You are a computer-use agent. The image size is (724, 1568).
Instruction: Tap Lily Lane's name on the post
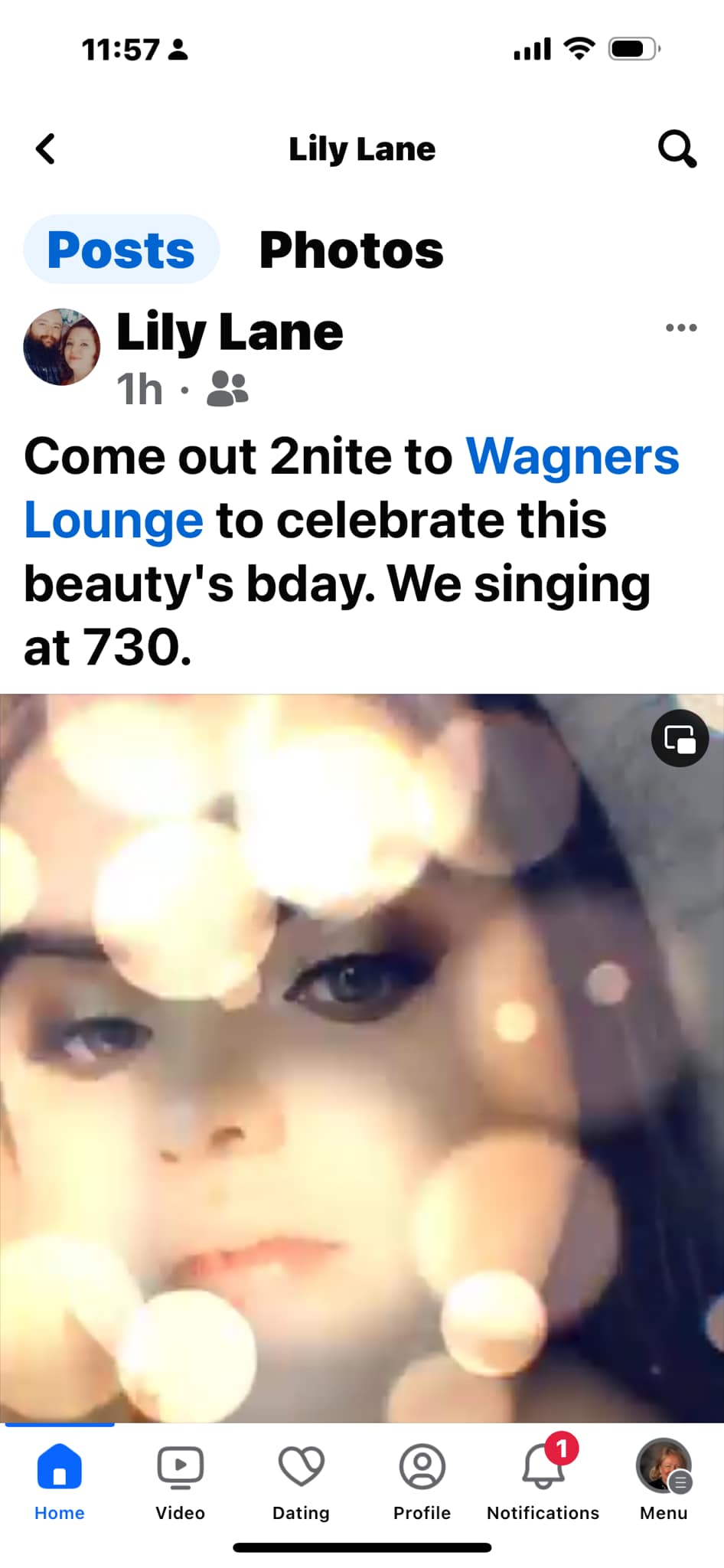tap(230, 332)
